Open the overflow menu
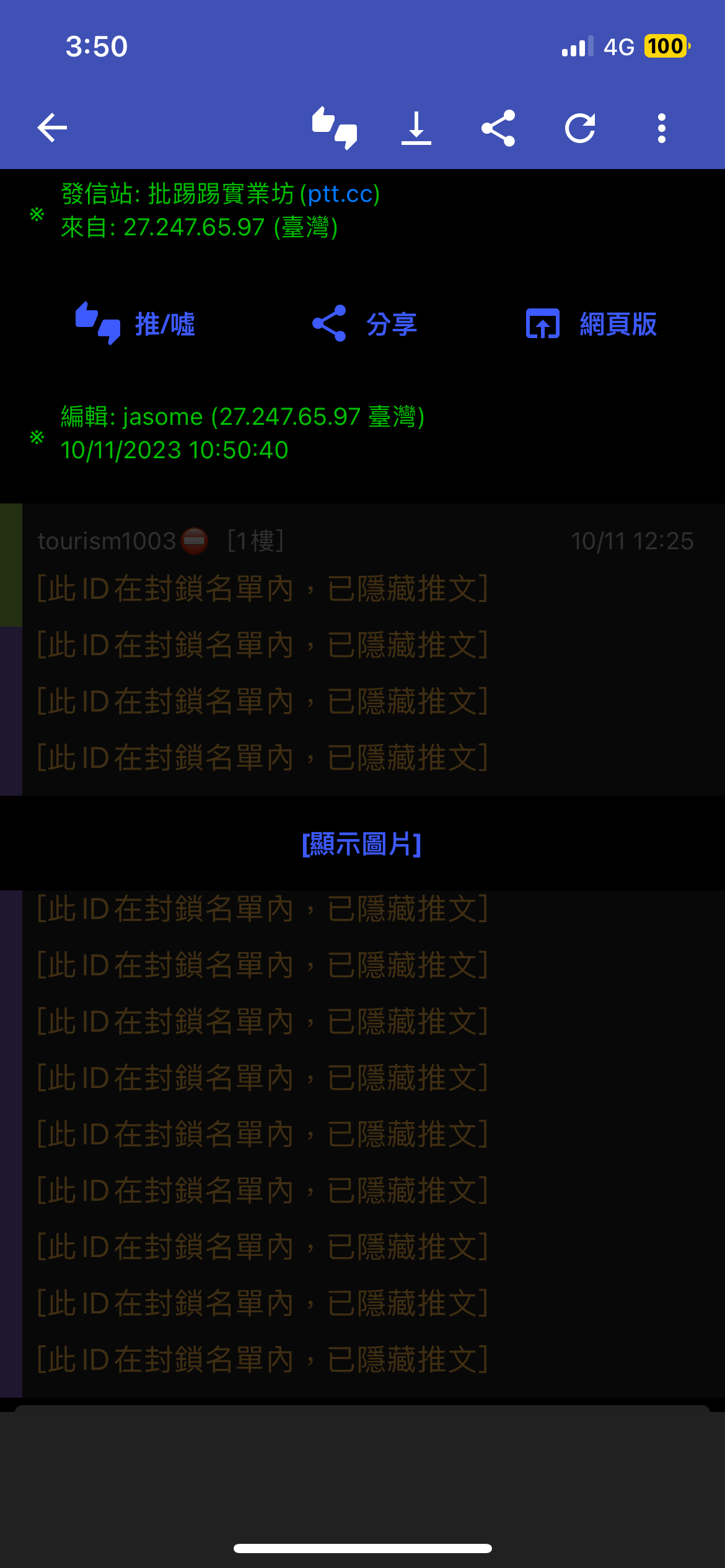Image resolution: width=725 pixels, height=1568 pixels. (x=661, y=128)
